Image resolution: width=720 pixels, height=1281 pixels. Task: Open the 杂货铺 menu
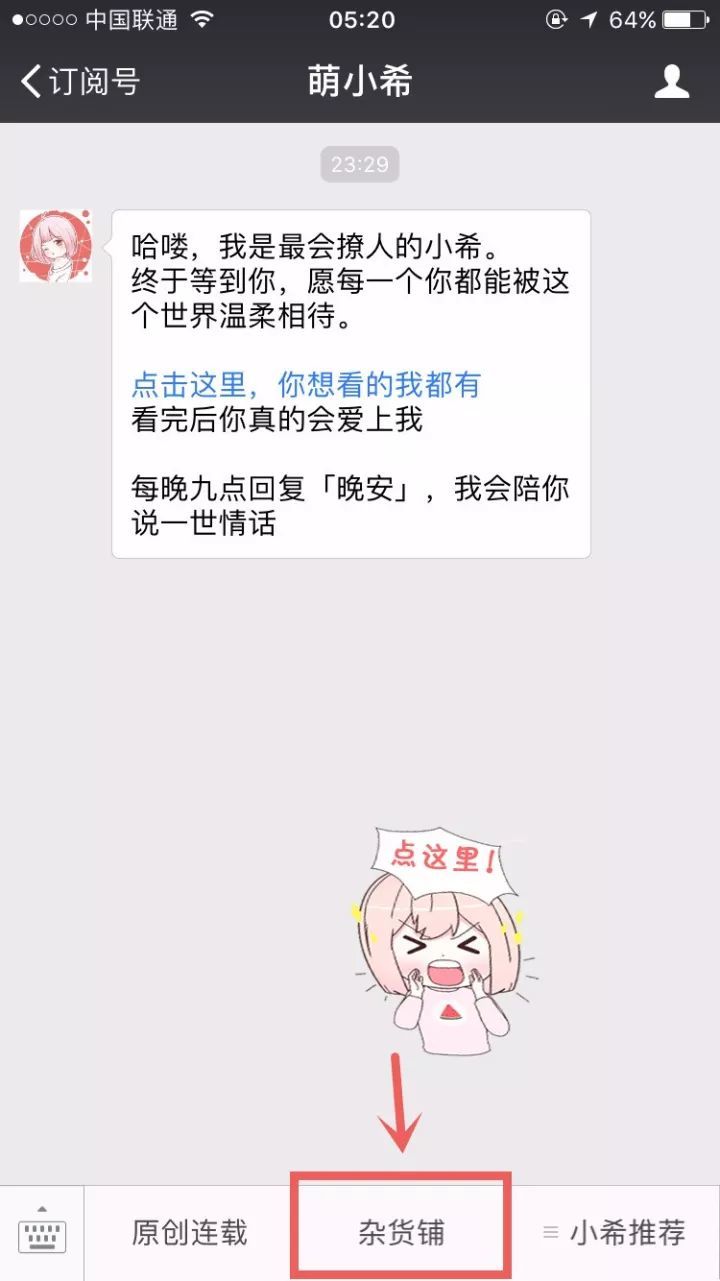(x=401, y=1233)
